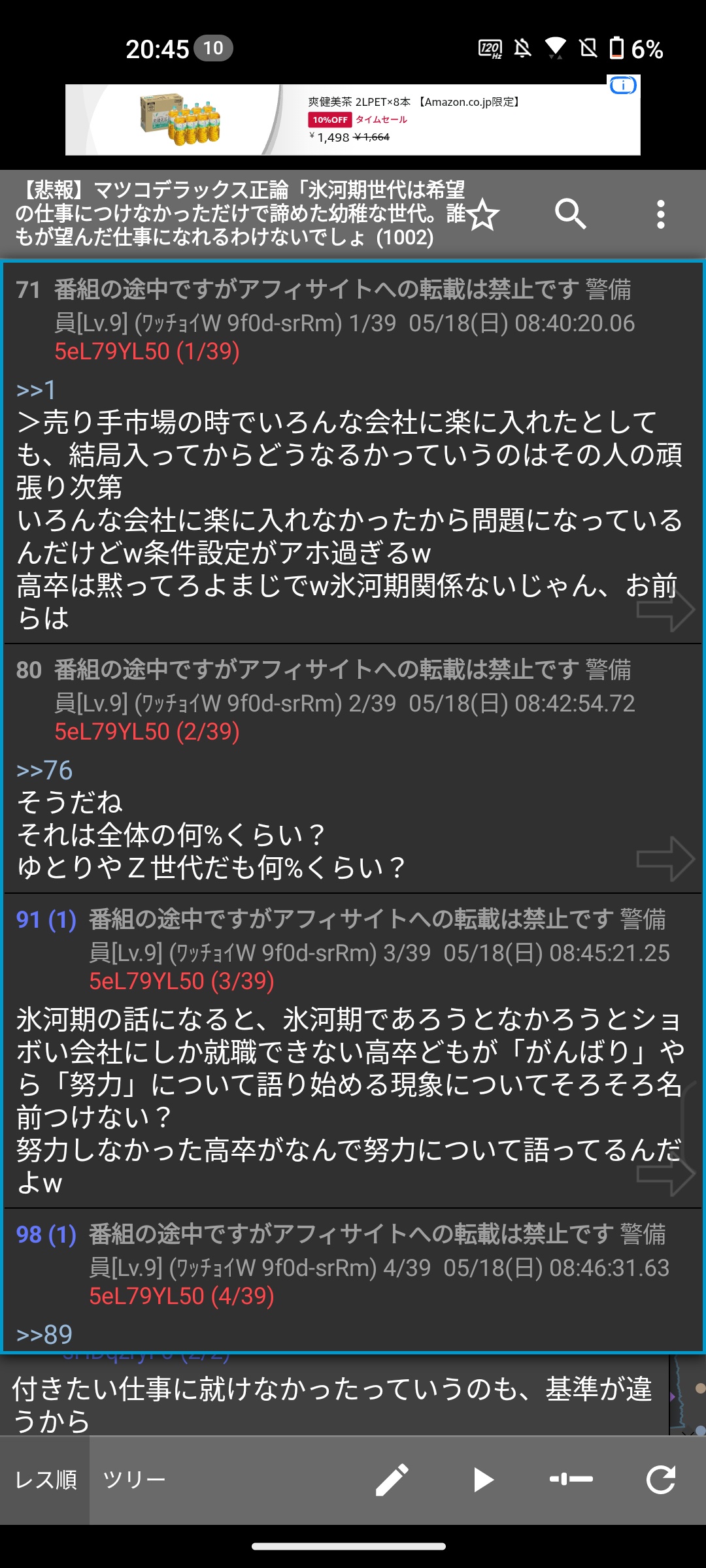The image size is (706, 1568).
Task: Tap the arrow on post 71
Action: point(665,610)
